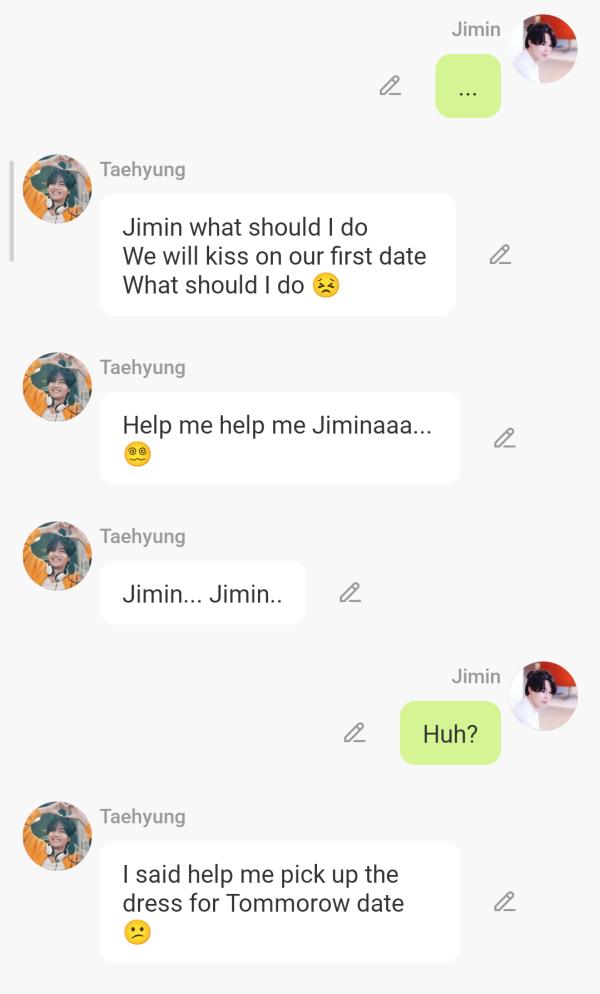The image size is (600, 994).
Task: Edit Jimin's "Huh?" message
Action: click(355, 733)
